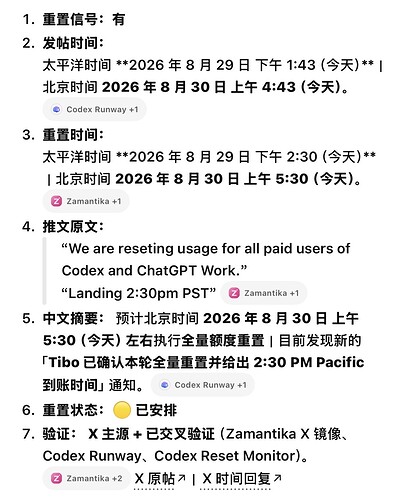Open the X 原帖 link
Image resolution: width=393 pixels, height=500 pixels.
[x=160, y=479]
